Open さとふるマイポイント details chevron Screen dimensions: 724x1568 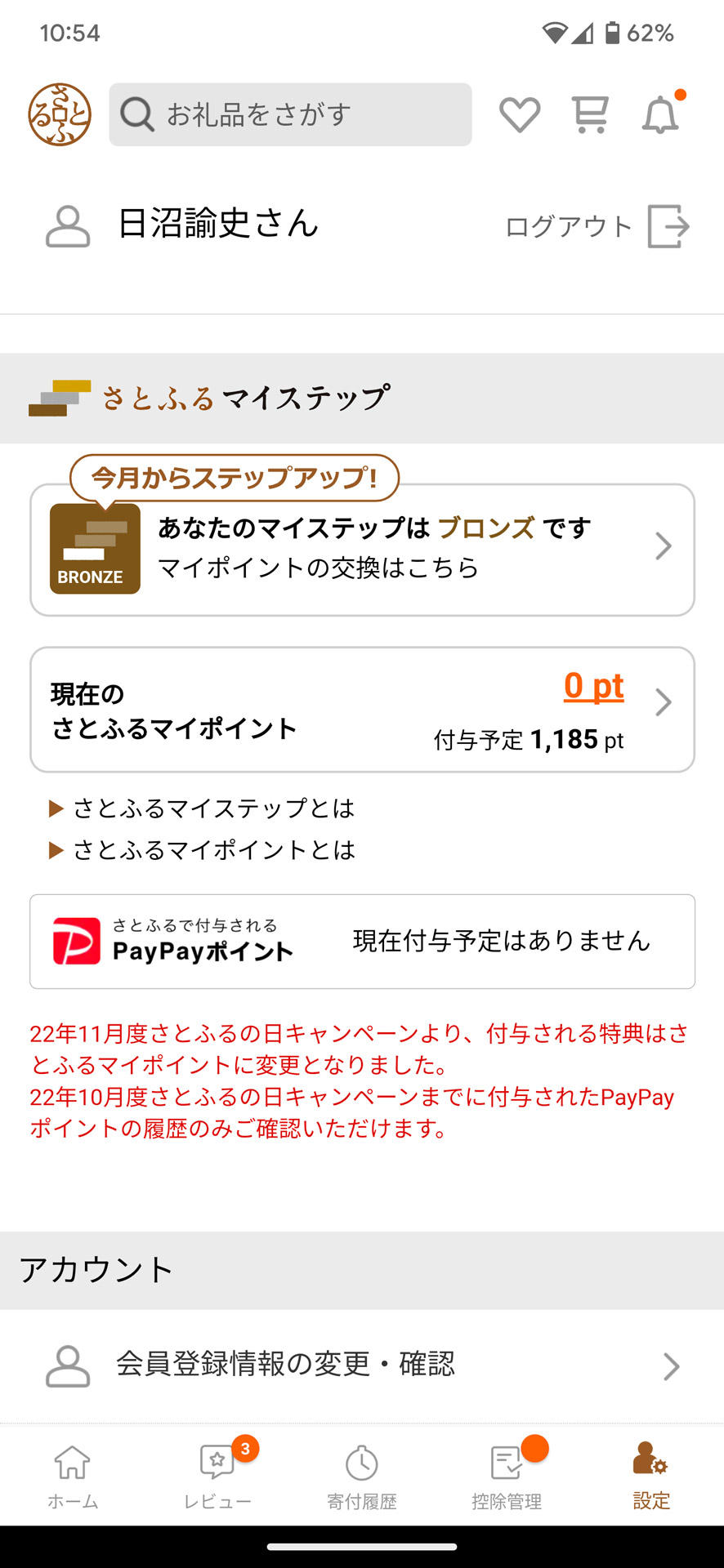(x=664, y=703)
